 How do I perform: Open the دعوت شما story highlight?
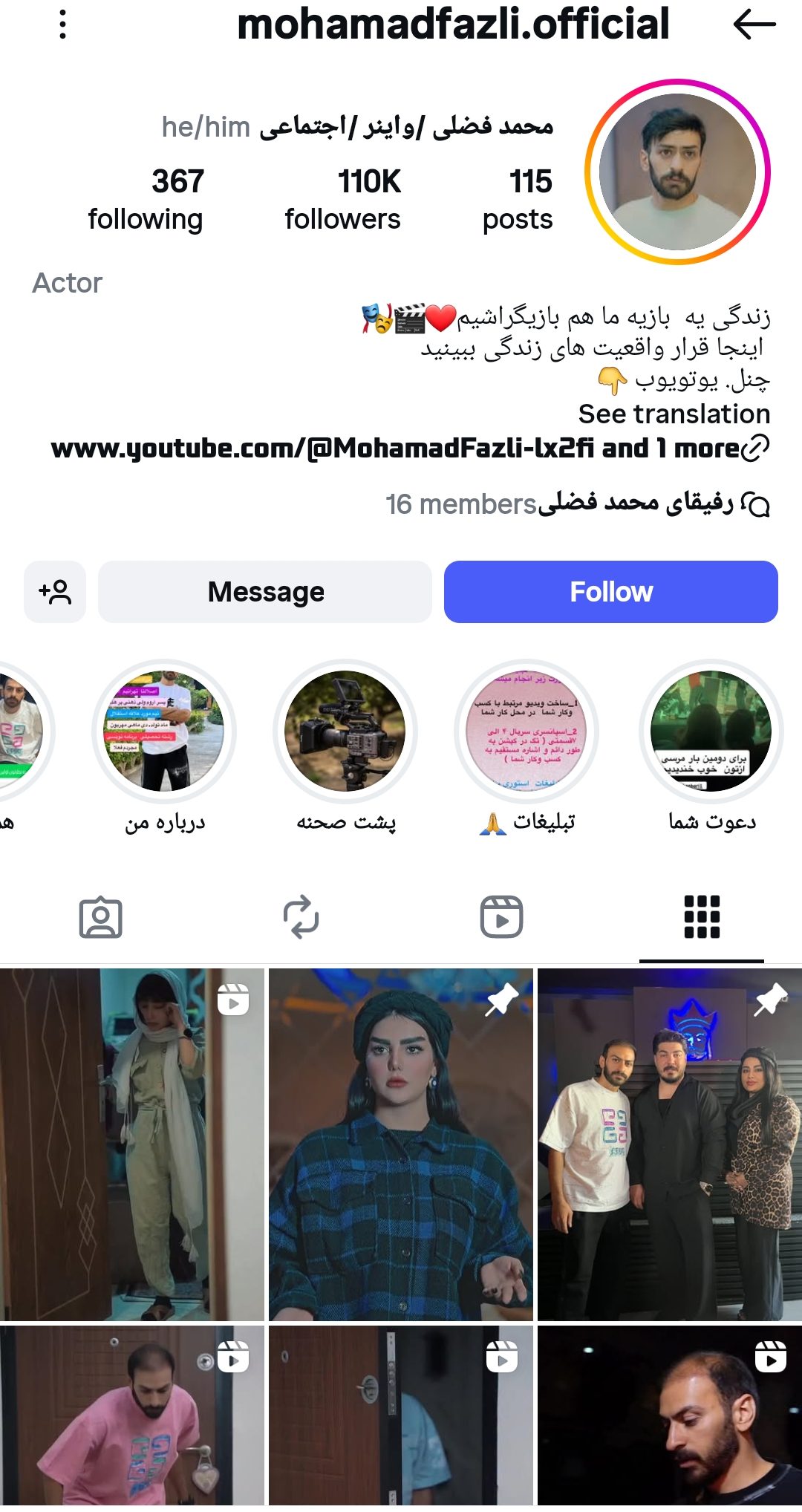coord(711,731)
